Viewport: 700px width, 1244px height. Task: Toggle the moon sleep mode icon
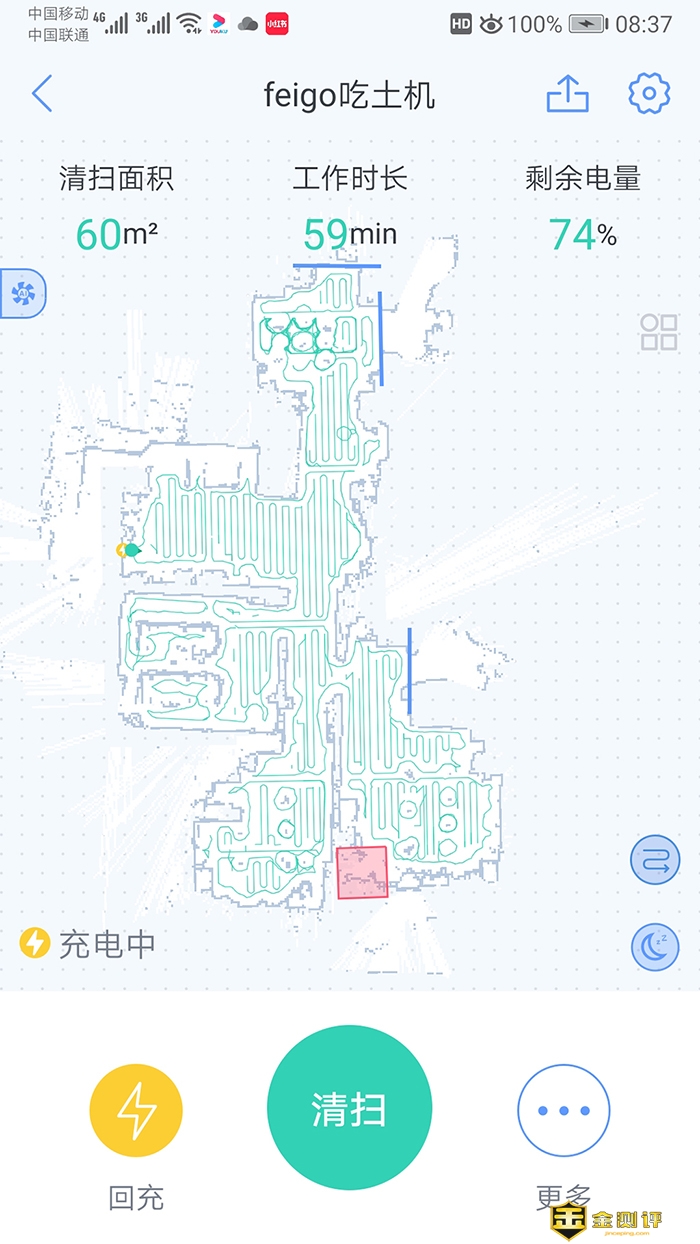655,946
